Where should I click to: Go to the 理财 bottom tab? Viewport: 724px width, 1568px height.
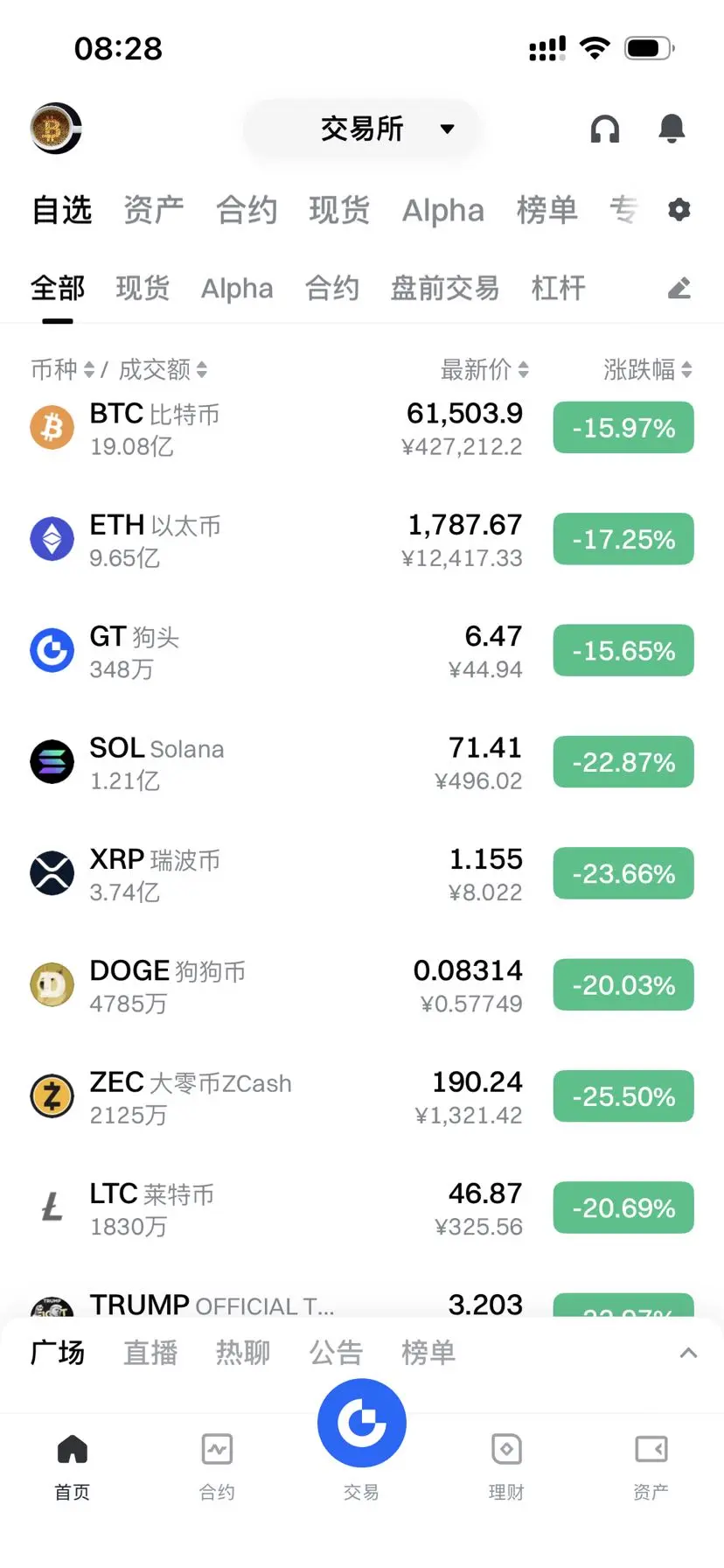506,1466
